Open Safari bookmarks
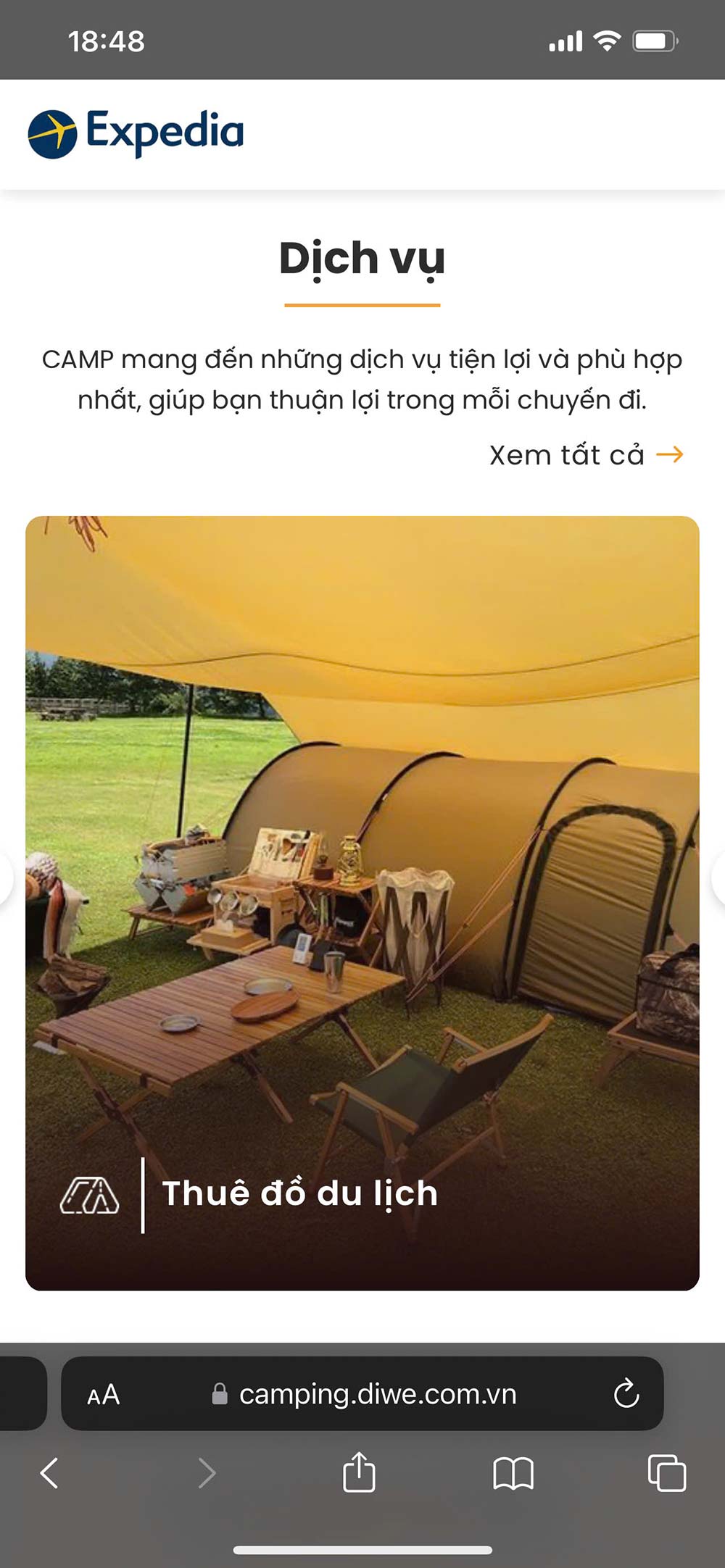The width and height of the screenshot is (725, 1568). tap(513, 1473)
